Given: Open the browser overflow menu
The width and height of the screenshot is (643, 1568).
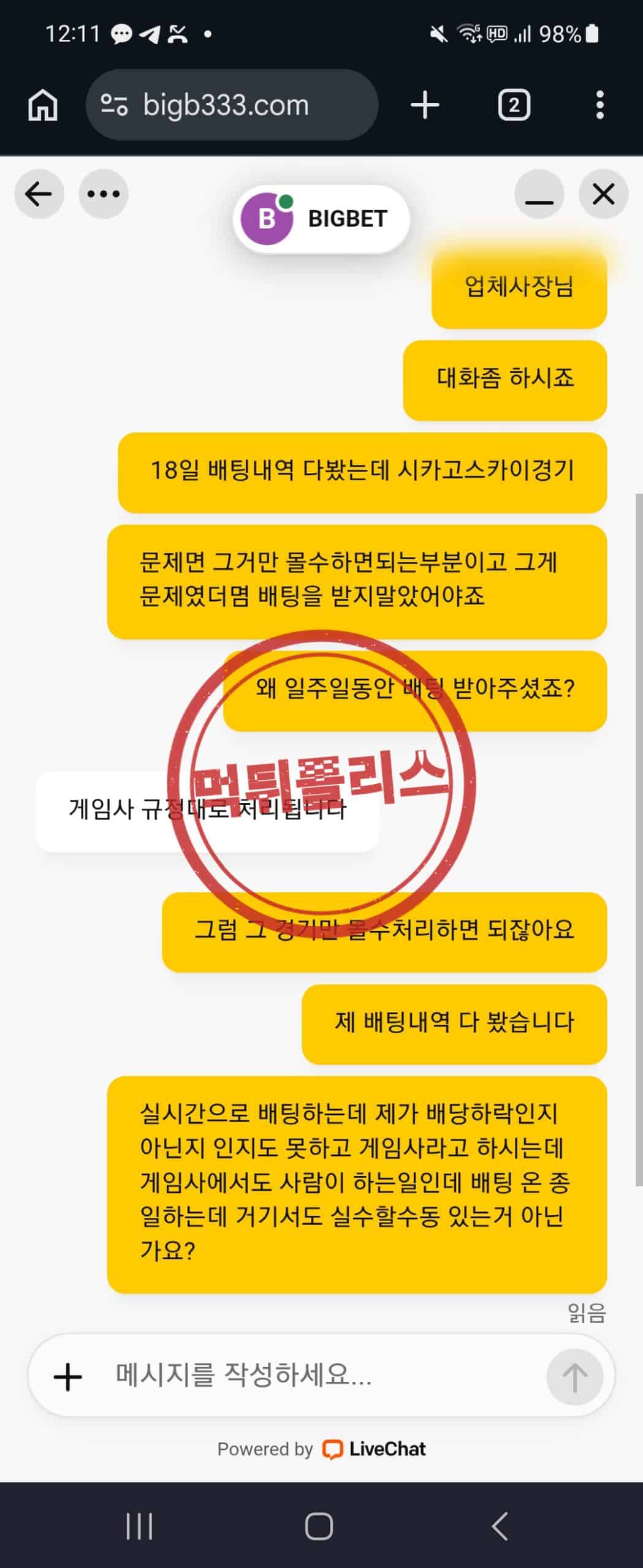Looking at the screenshot, I should pos(600,105).
